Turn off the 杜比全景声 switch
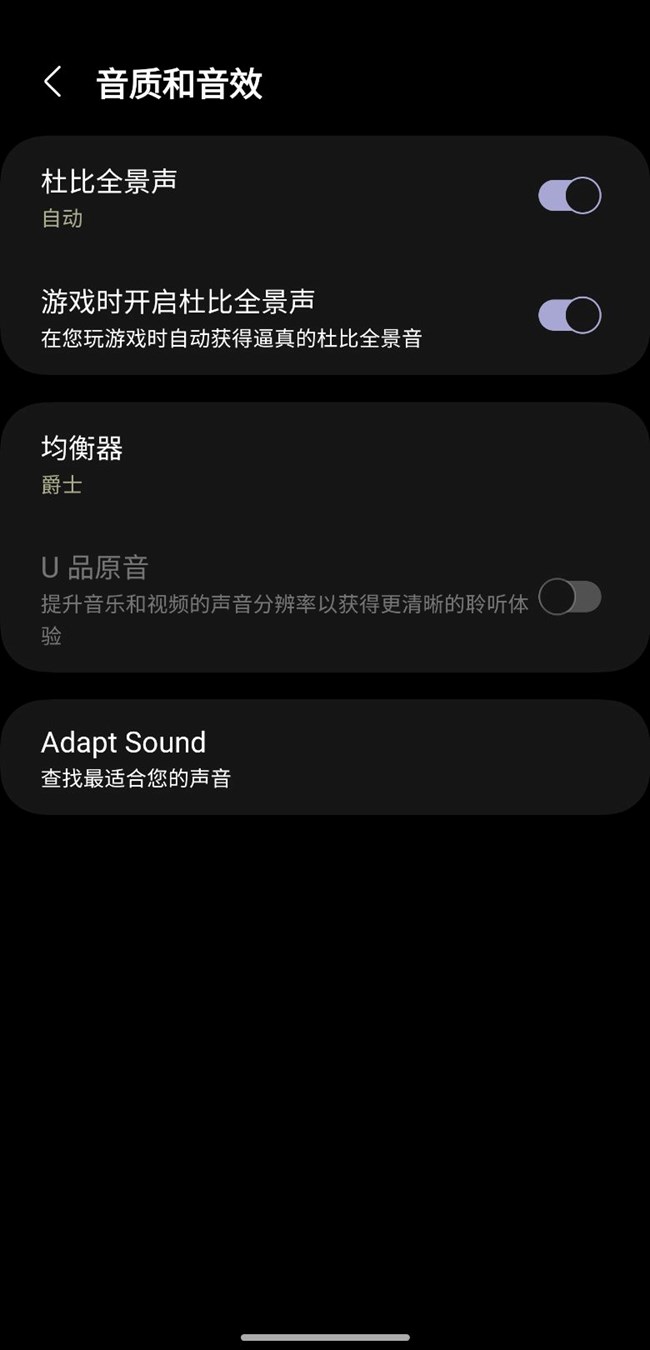The height and width of the screenshot is (1350, 650). click(x=569, y=196)
